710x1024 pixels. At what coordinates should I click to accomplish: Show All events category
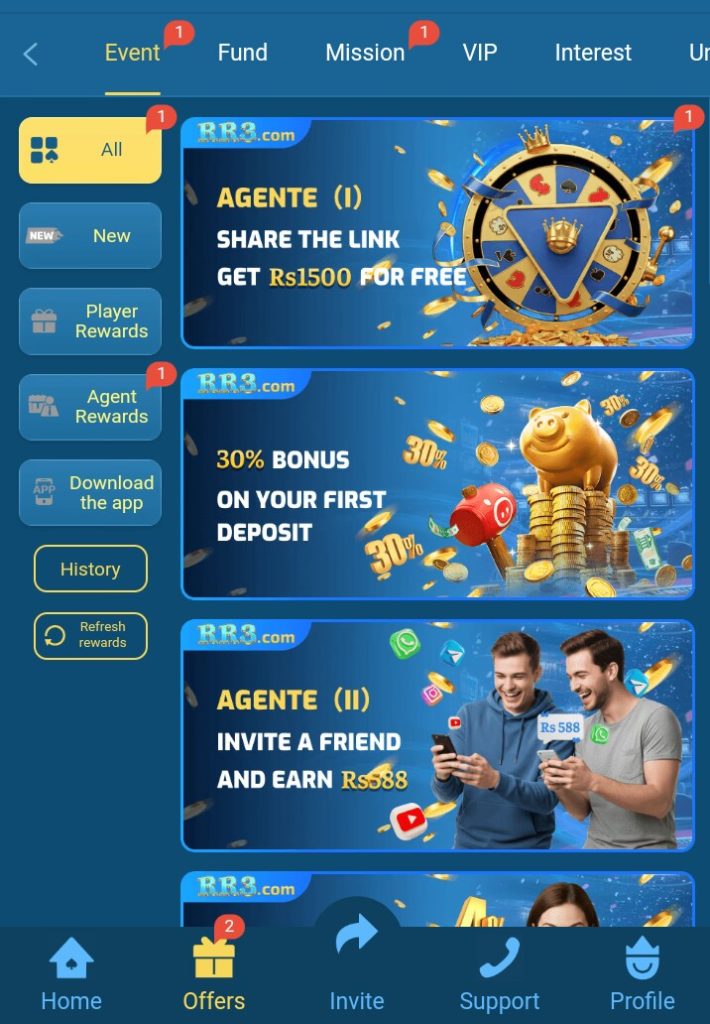(90, 150)
